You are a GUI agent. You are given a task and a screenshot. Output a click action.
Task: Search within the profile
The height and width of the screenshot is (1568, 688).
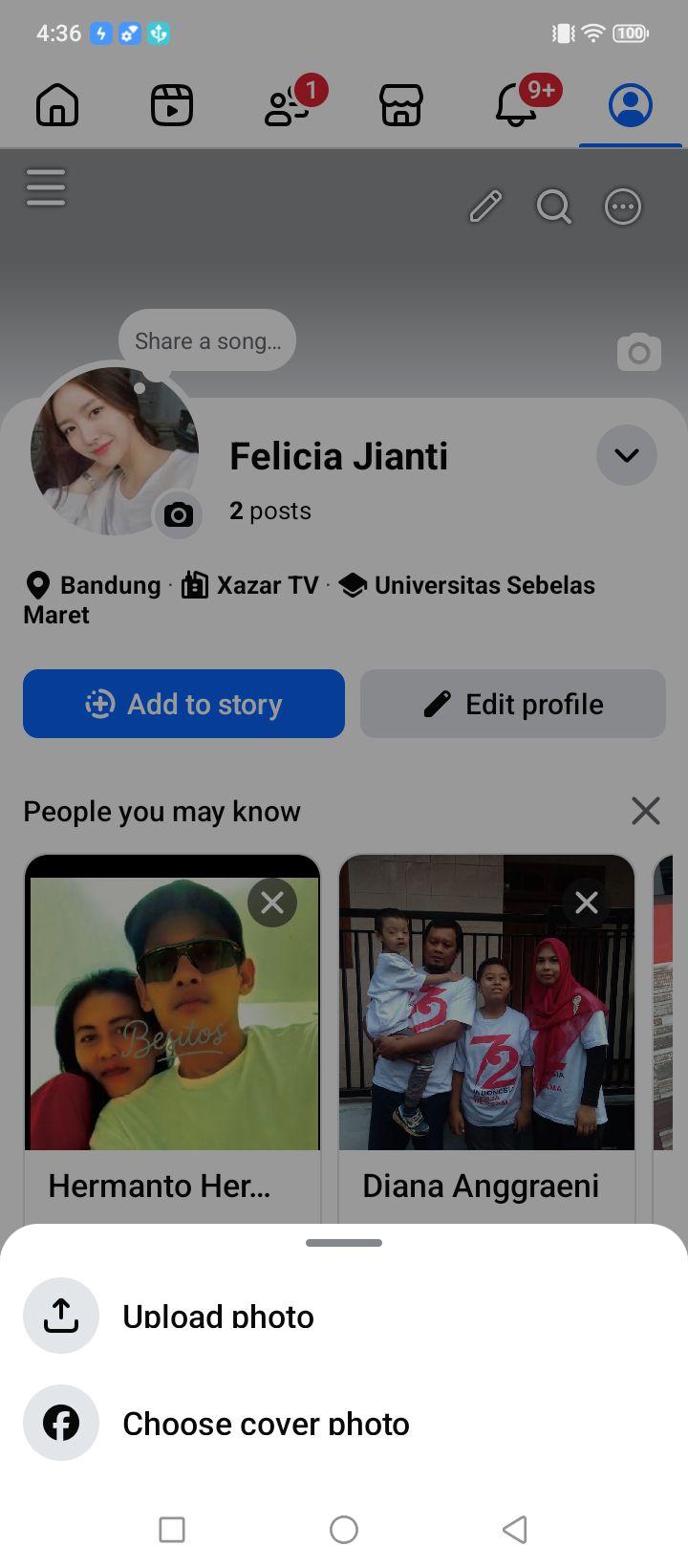[554, 207]
